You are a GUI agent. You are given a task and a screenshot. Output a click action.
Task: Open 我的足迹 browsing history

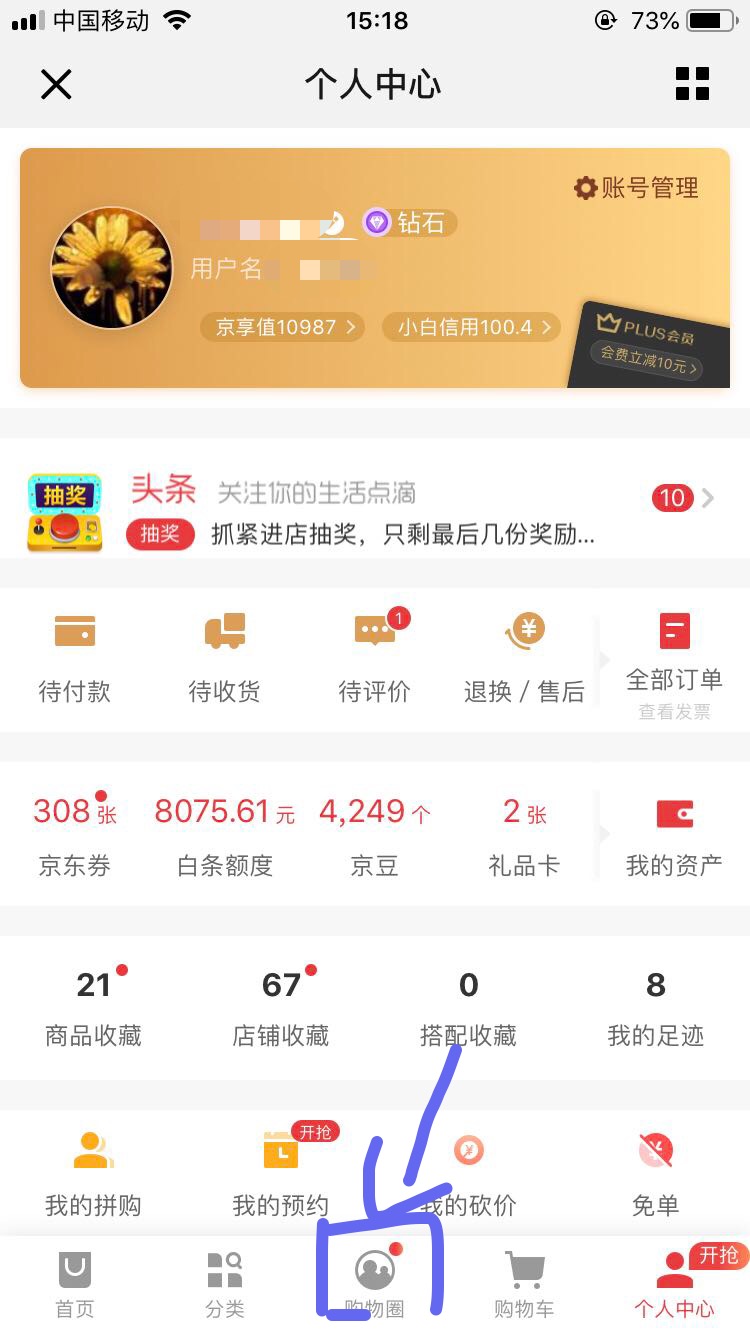tap(656, 1008)
